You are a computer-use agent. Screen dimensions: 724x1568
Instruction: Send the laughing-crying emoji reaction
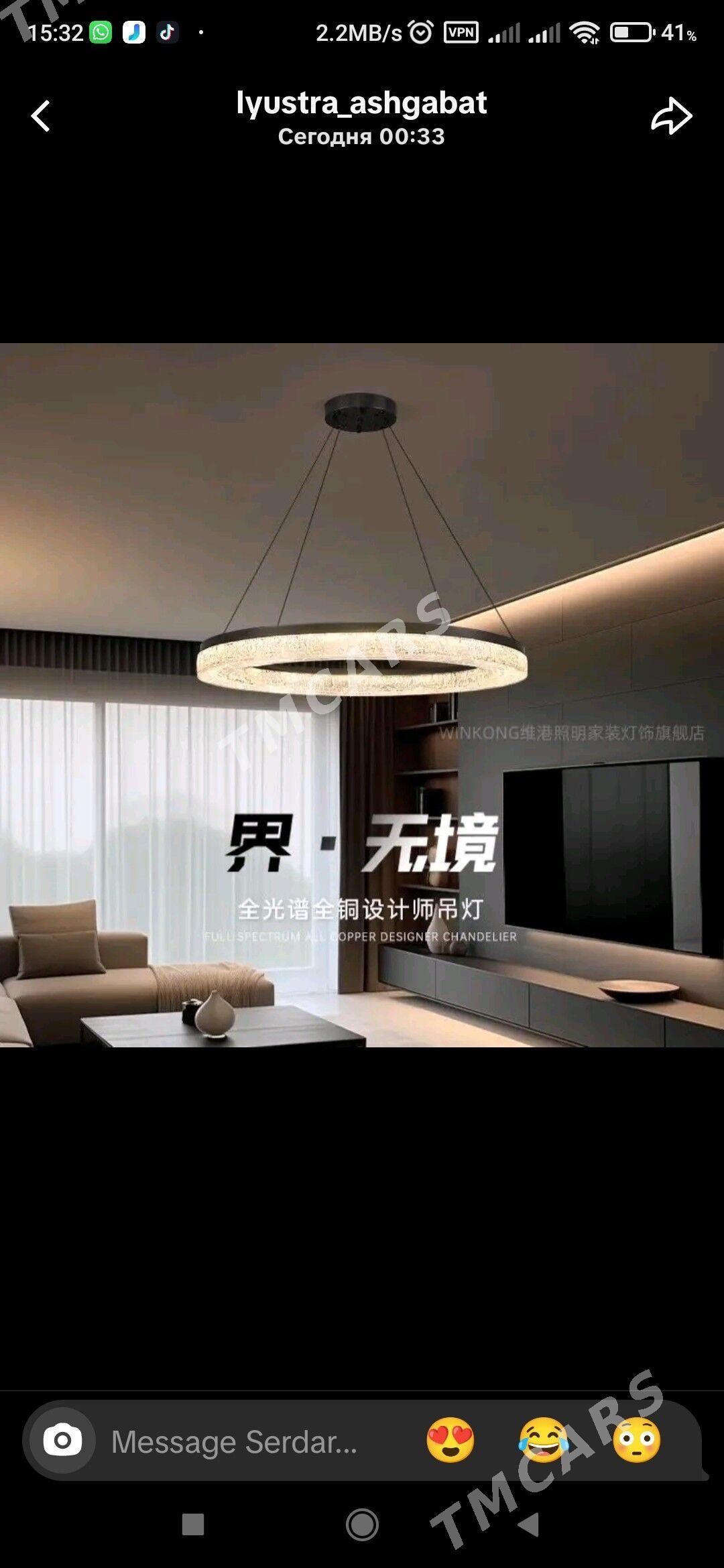544,1440
